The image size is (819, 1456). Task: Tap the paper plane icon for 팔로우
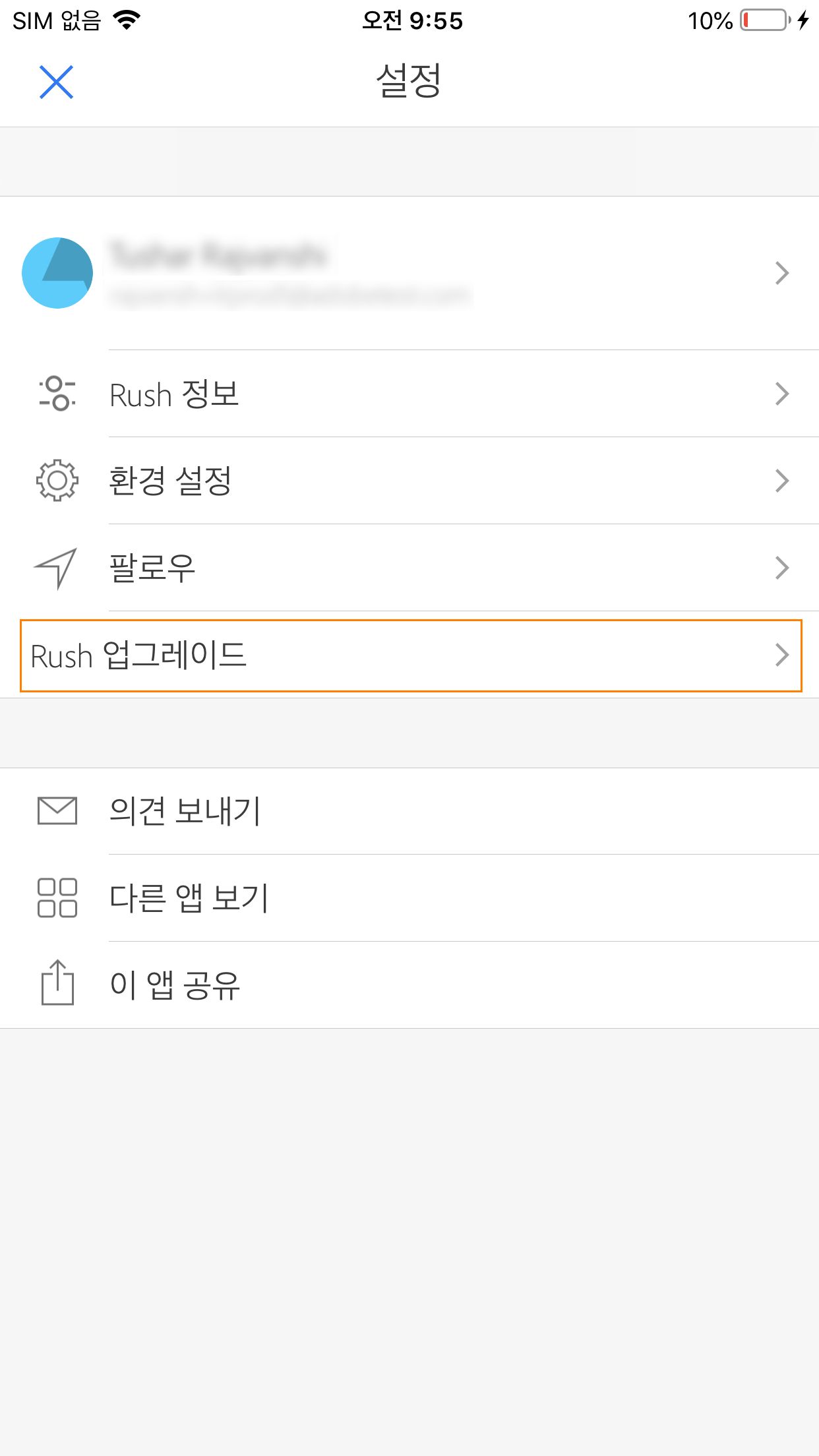click(57, 567)
